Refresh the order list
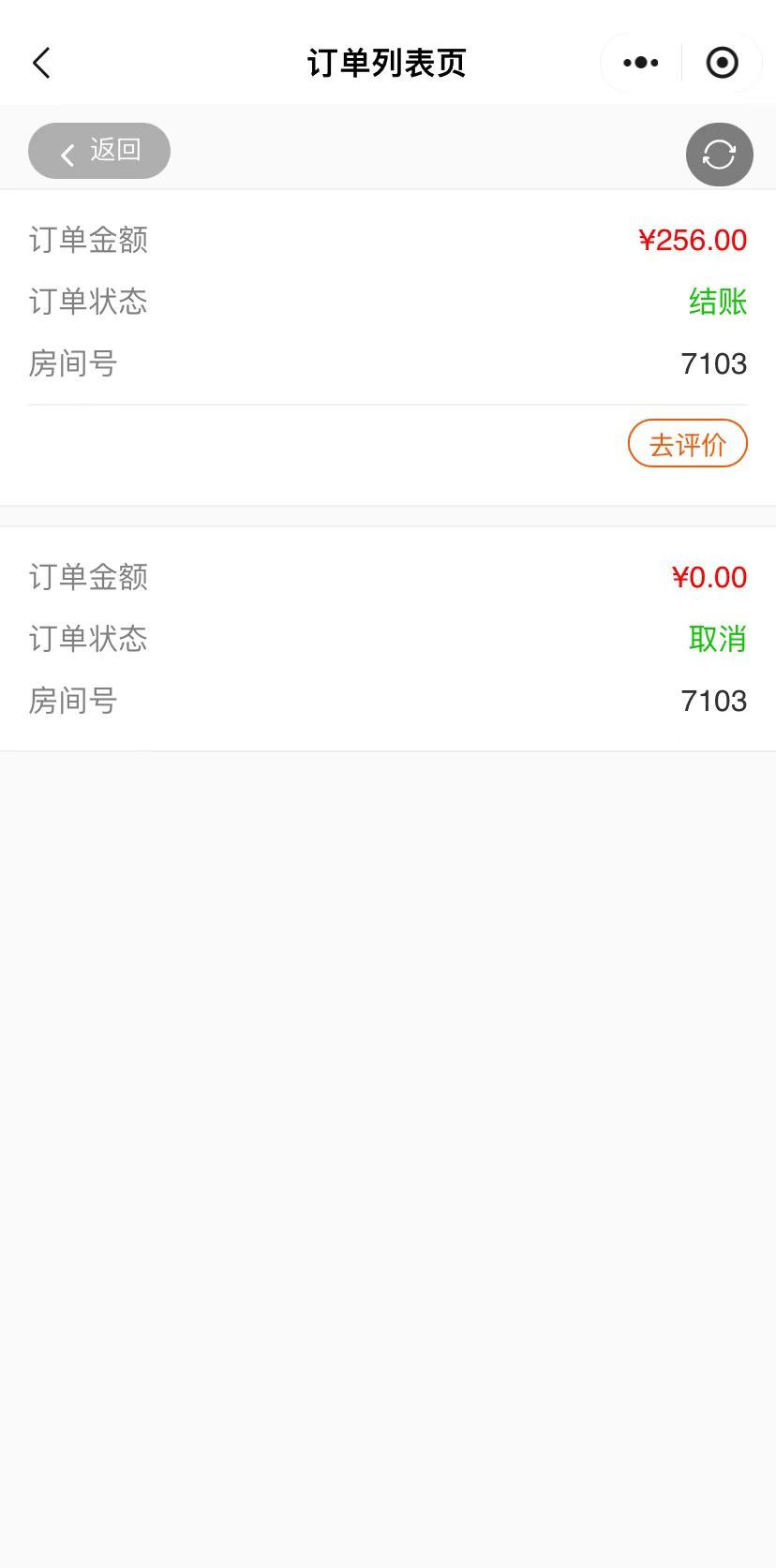Image resolution: width=776 pixels, height=1568 pixels. tap(719, 155)
